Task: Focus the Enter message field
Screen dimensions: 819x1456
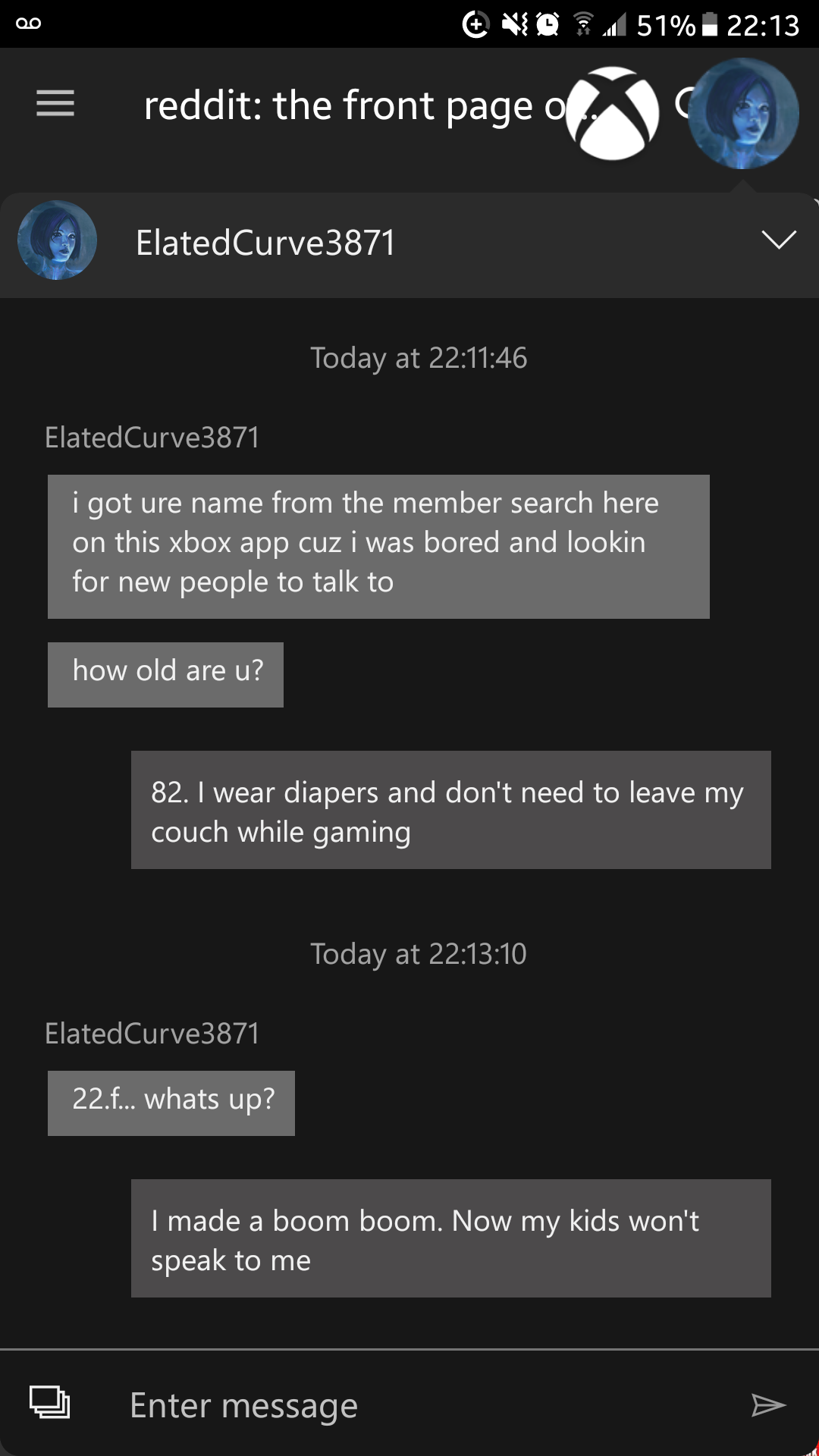Action: click(x=425, y=1405)
